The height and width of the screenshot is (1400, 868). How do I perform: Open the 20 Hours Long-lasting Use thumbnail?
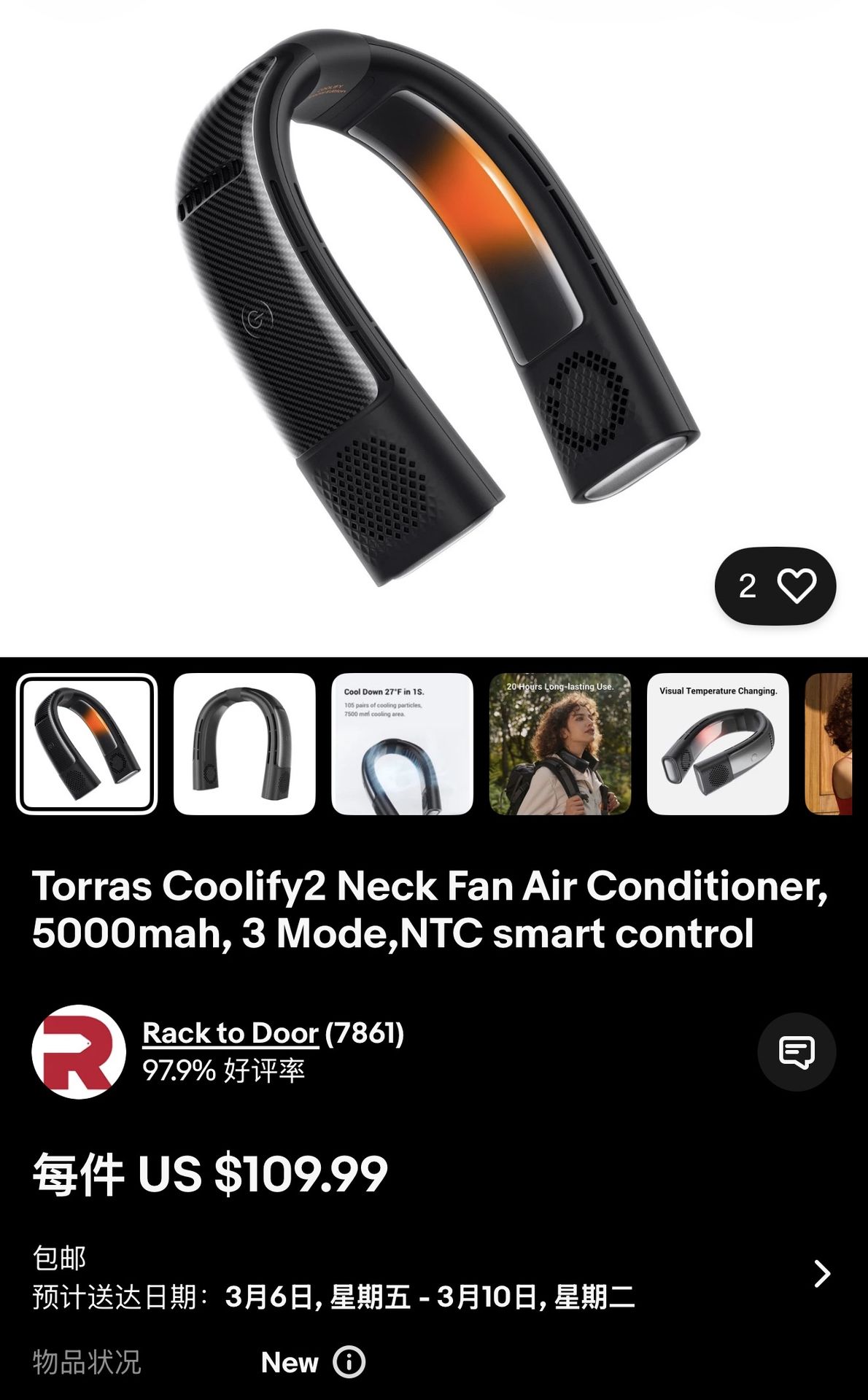coord(559,744)
